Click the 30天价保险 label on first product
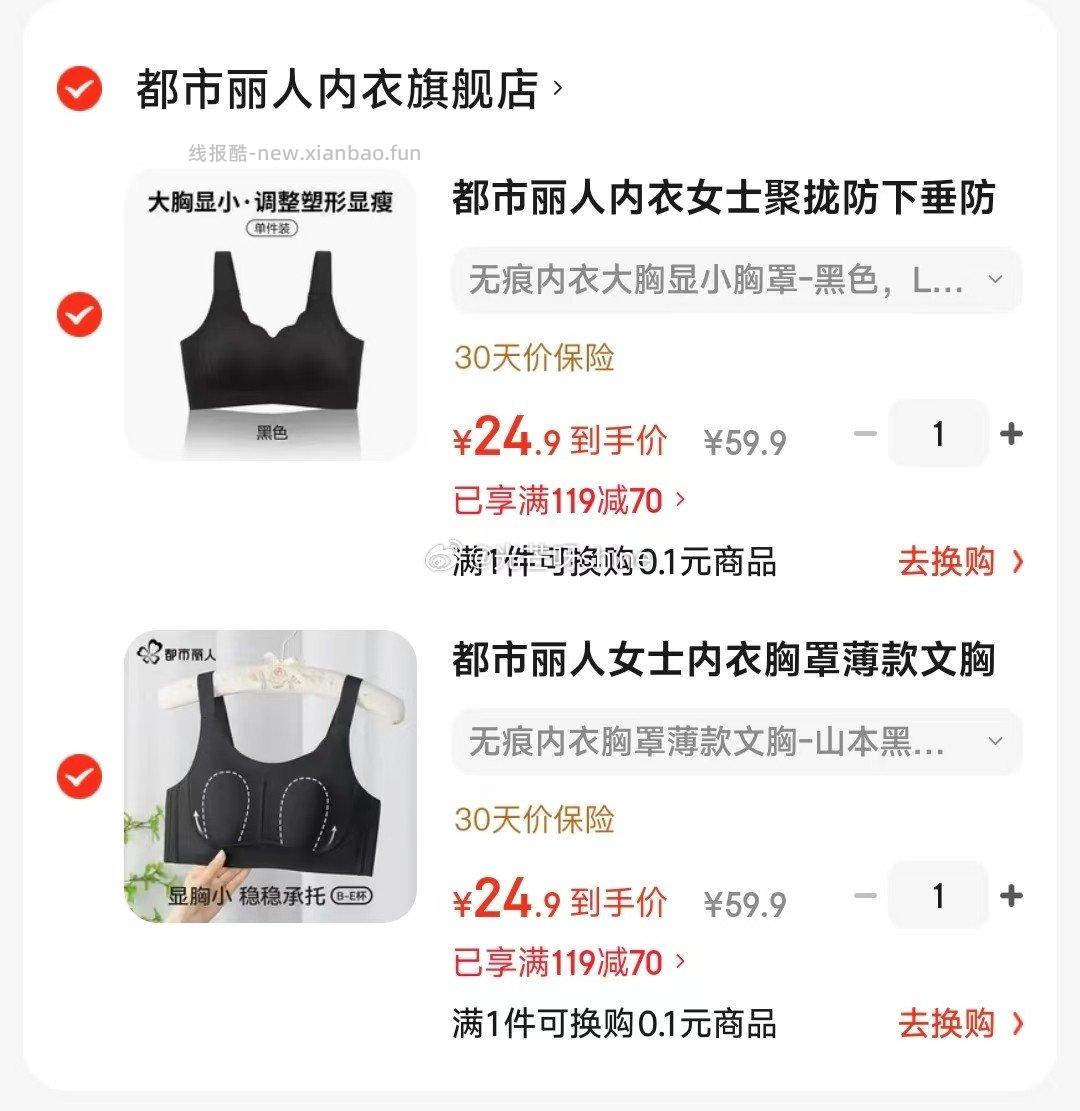 [x=535, y=358]
